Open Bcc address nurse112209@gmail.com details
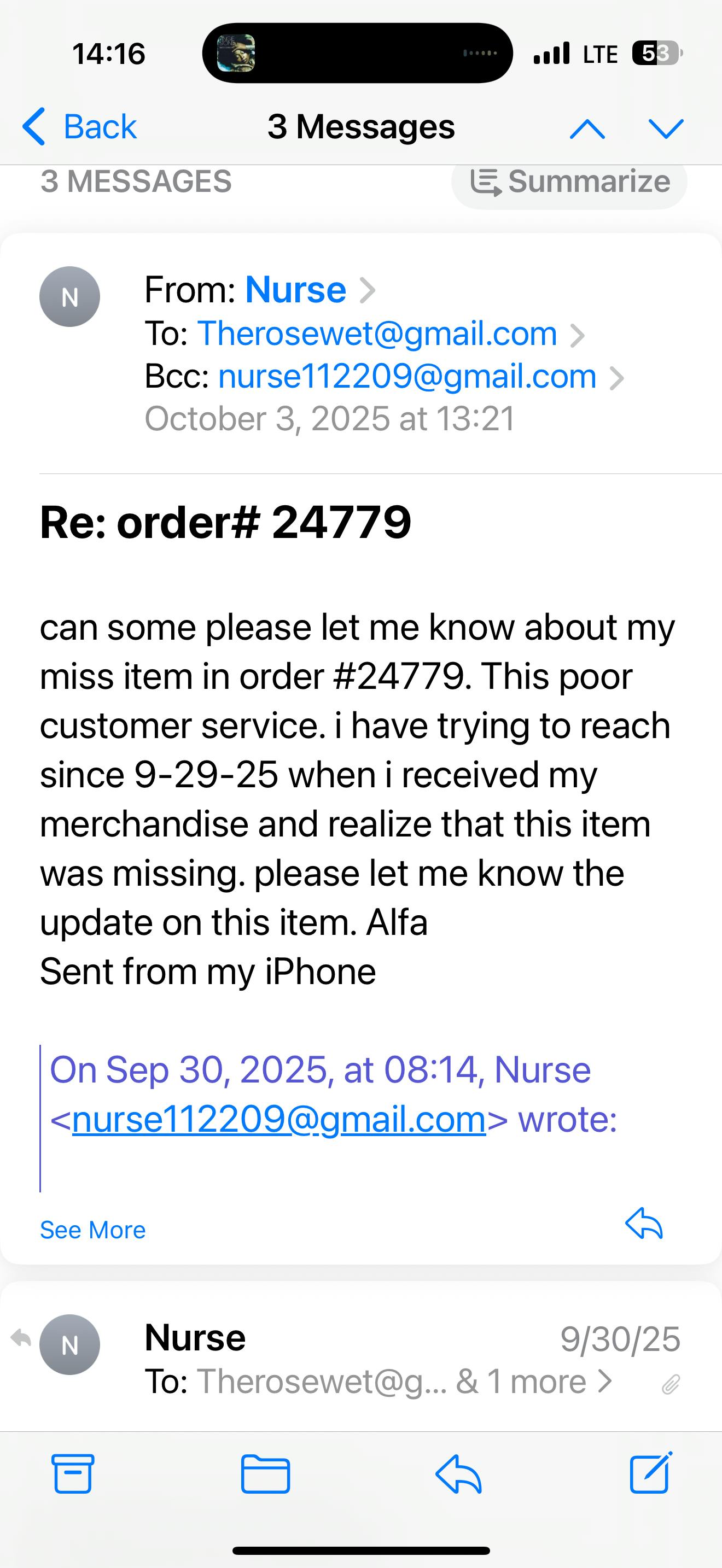722x1568 pixels. pos(407,376)
